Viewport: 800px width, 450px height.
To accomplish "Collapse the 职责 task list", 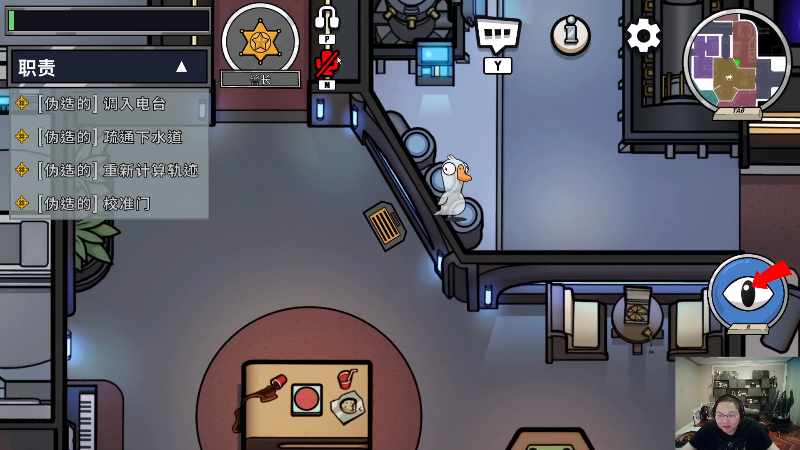I will tap(181, 67).
